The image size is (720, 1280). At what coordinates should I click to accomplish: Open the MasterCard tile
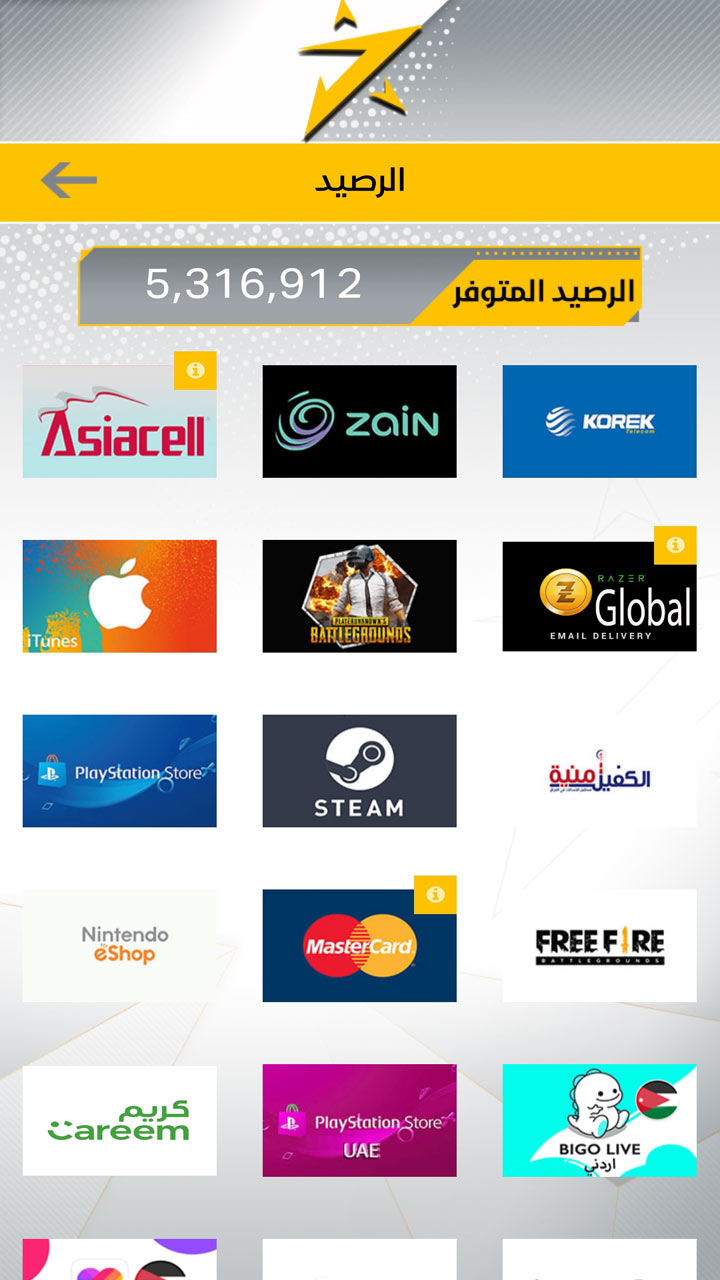click(360, 946)
